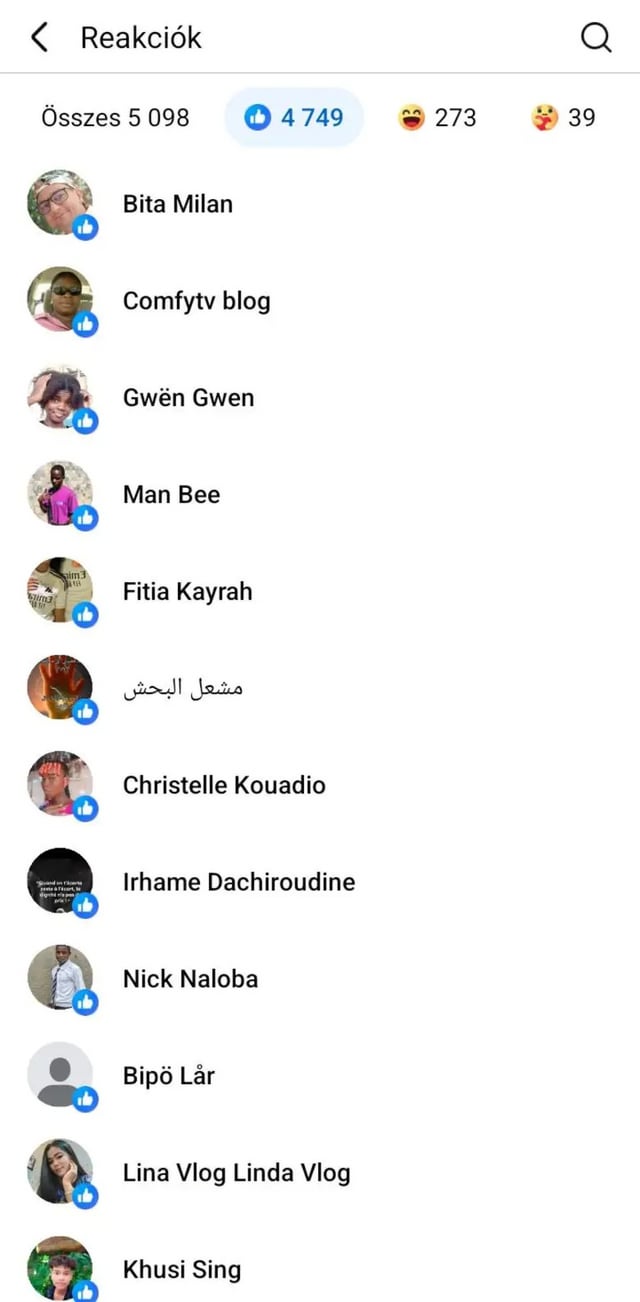Switch to the Összes 5 098 tab
This screenshot has height=1302, width=640.
pyautogui.click(x=115, y=118)
